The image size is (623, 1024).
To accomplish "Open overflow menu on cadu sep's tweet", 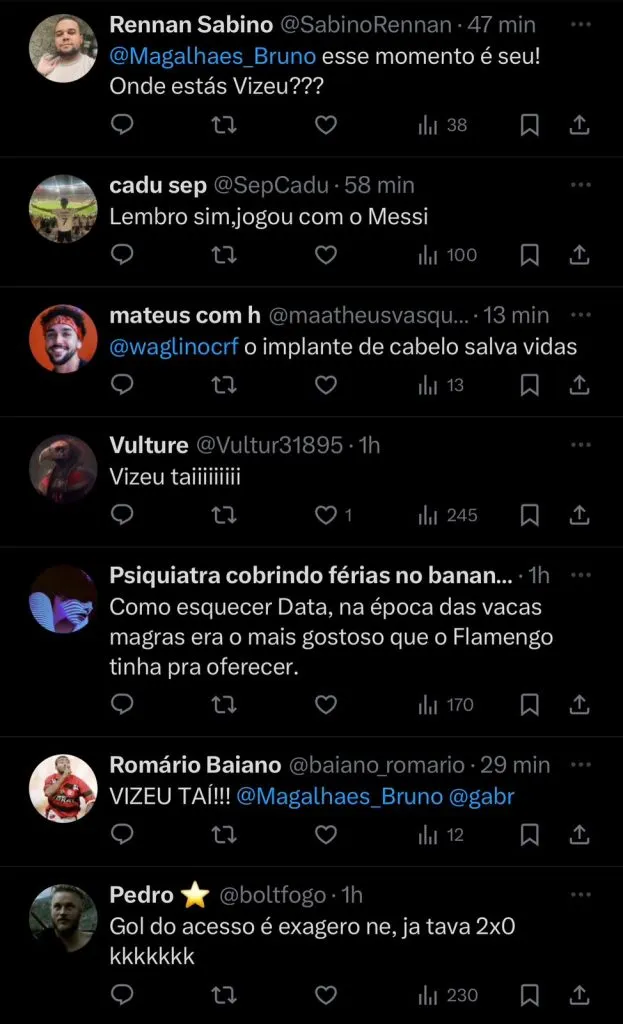I will pos(580,185).
